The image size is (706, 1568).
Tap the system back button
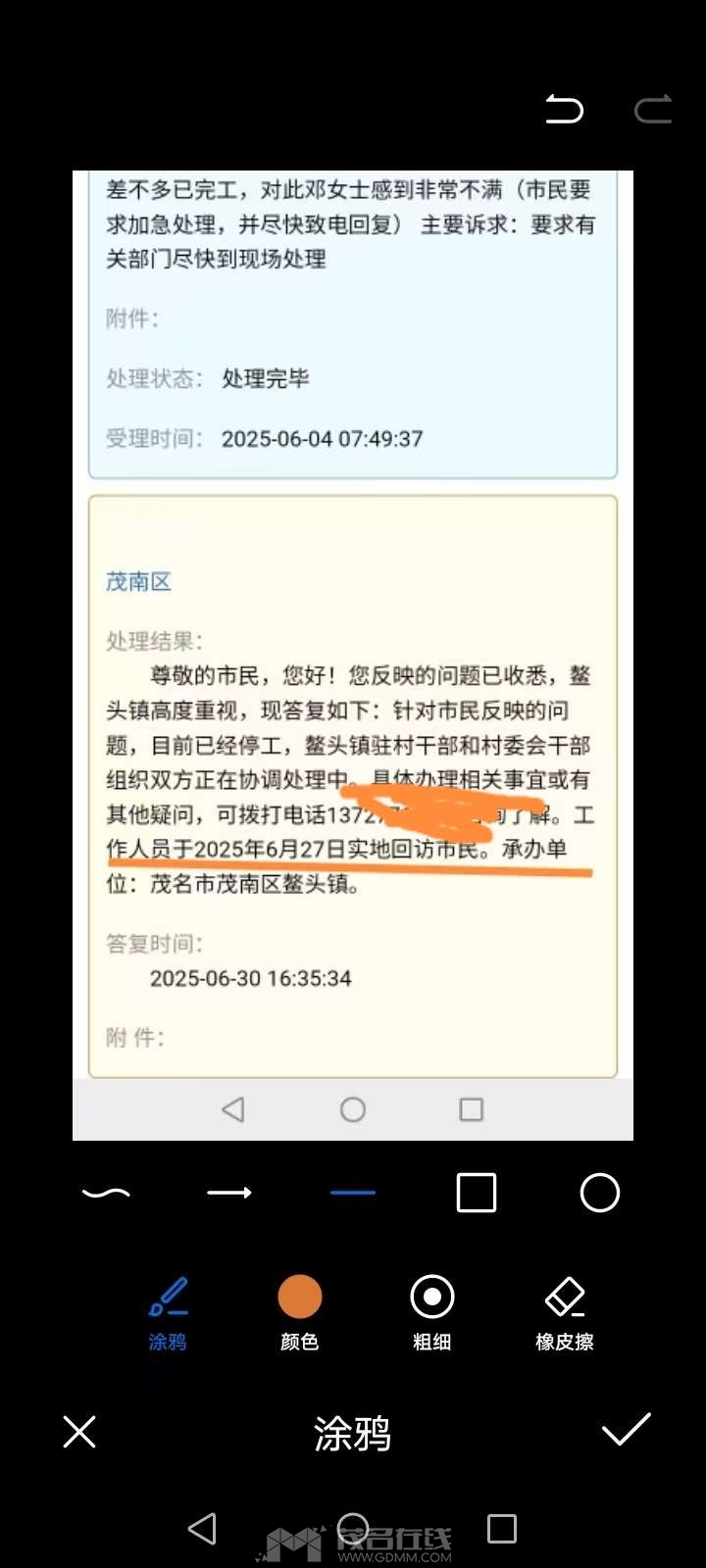click(x=202, y=1529)
